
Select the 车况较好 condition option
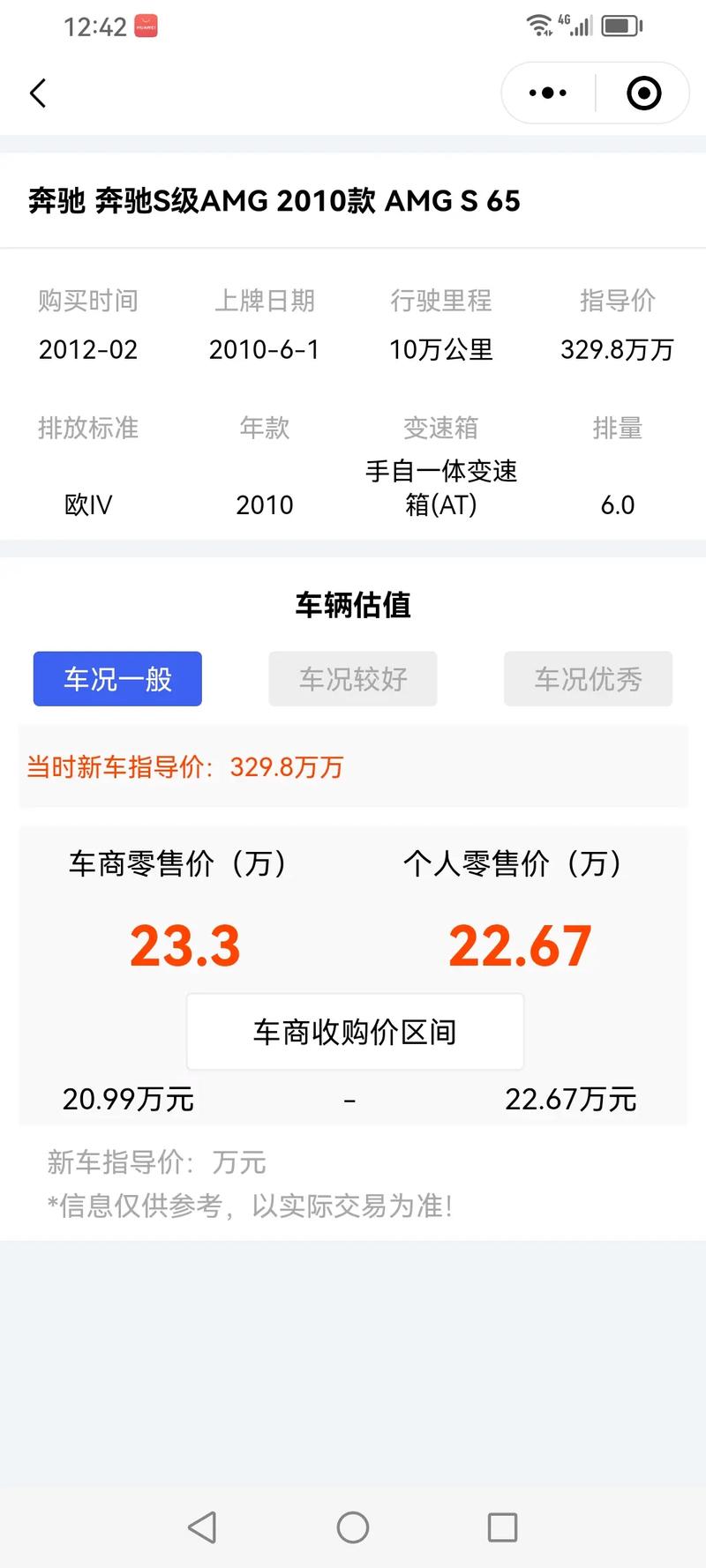[352, 679]
